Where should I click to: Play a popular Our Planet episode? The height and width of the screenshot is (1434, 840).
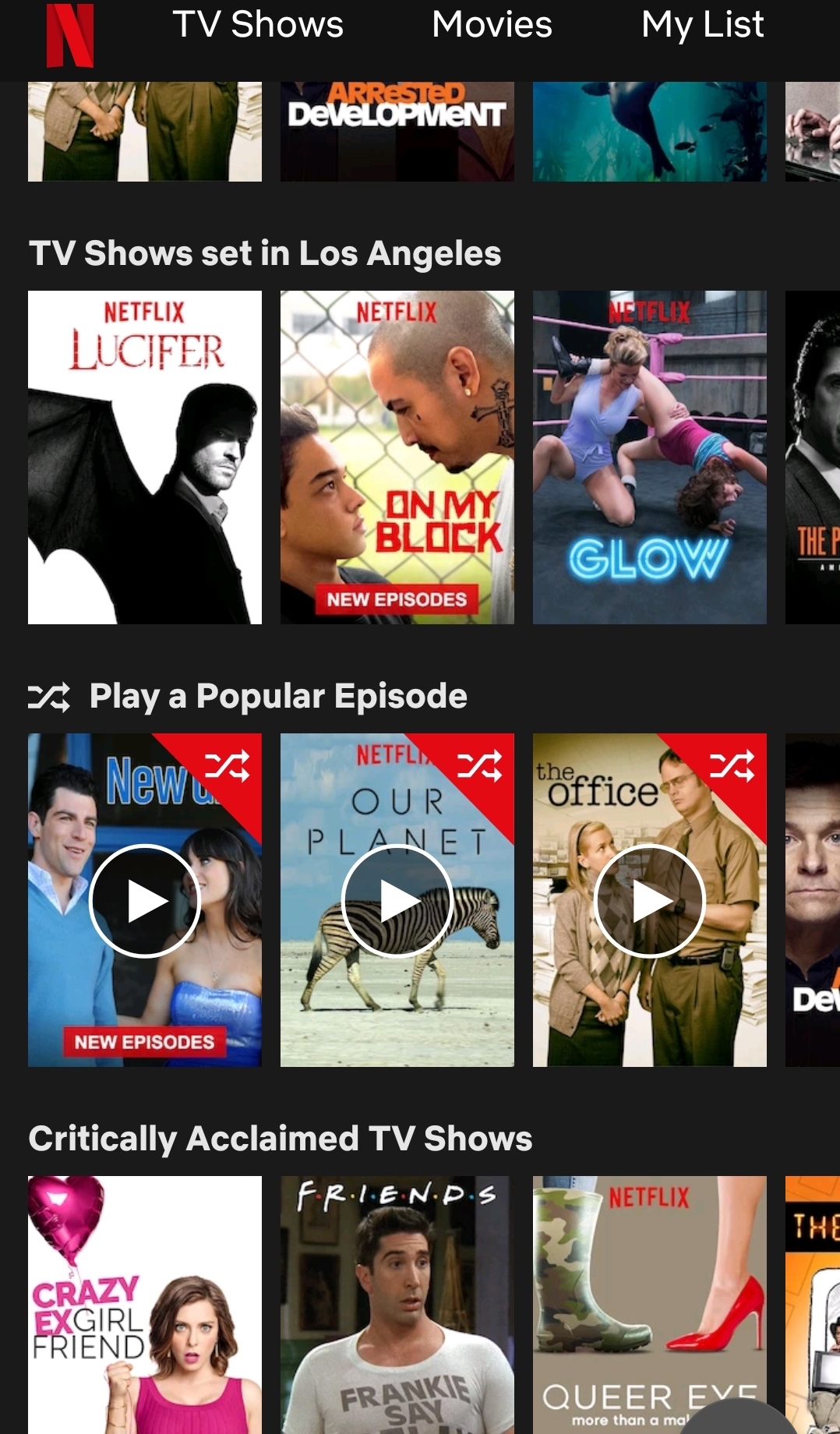(397, 901)
